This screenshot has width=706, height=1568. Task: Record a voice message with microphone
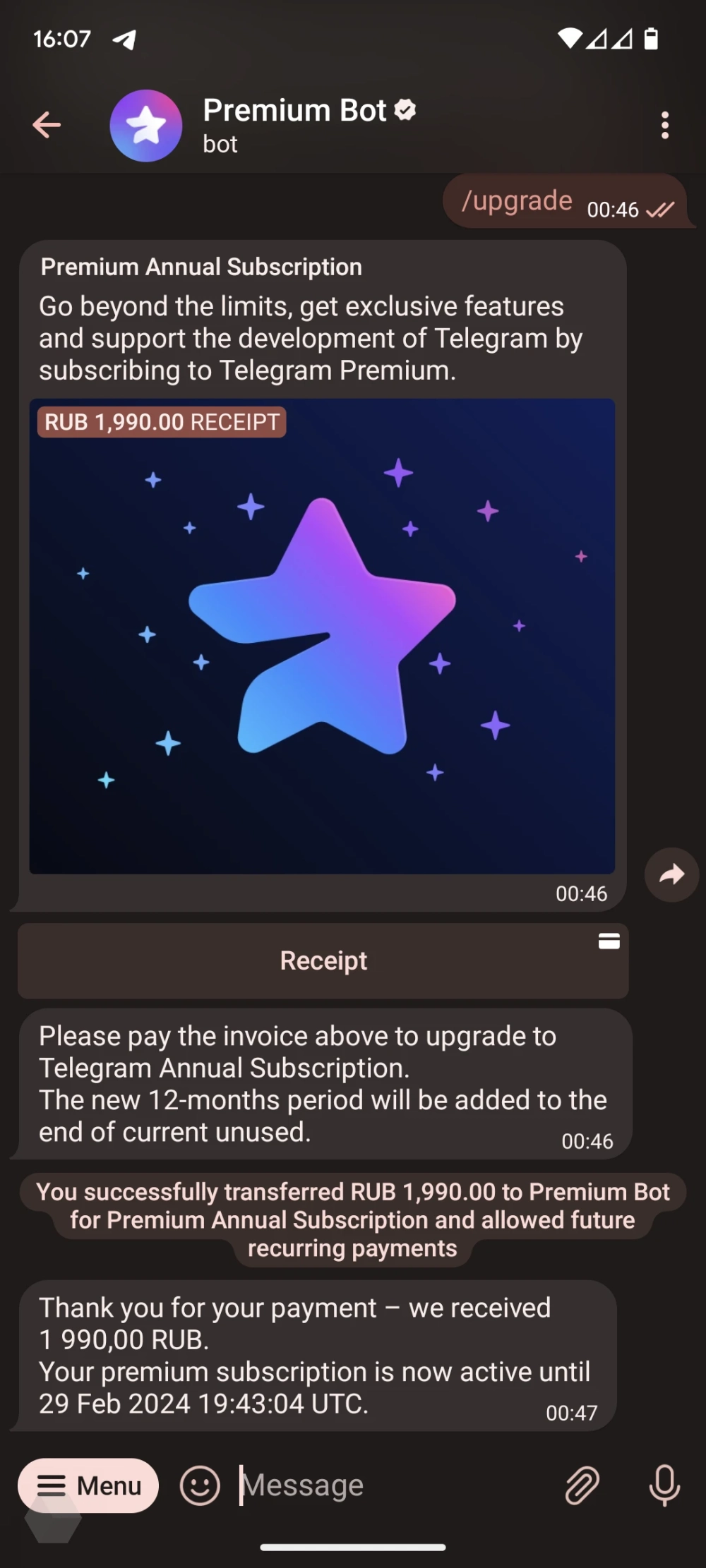click(664, 1485)
